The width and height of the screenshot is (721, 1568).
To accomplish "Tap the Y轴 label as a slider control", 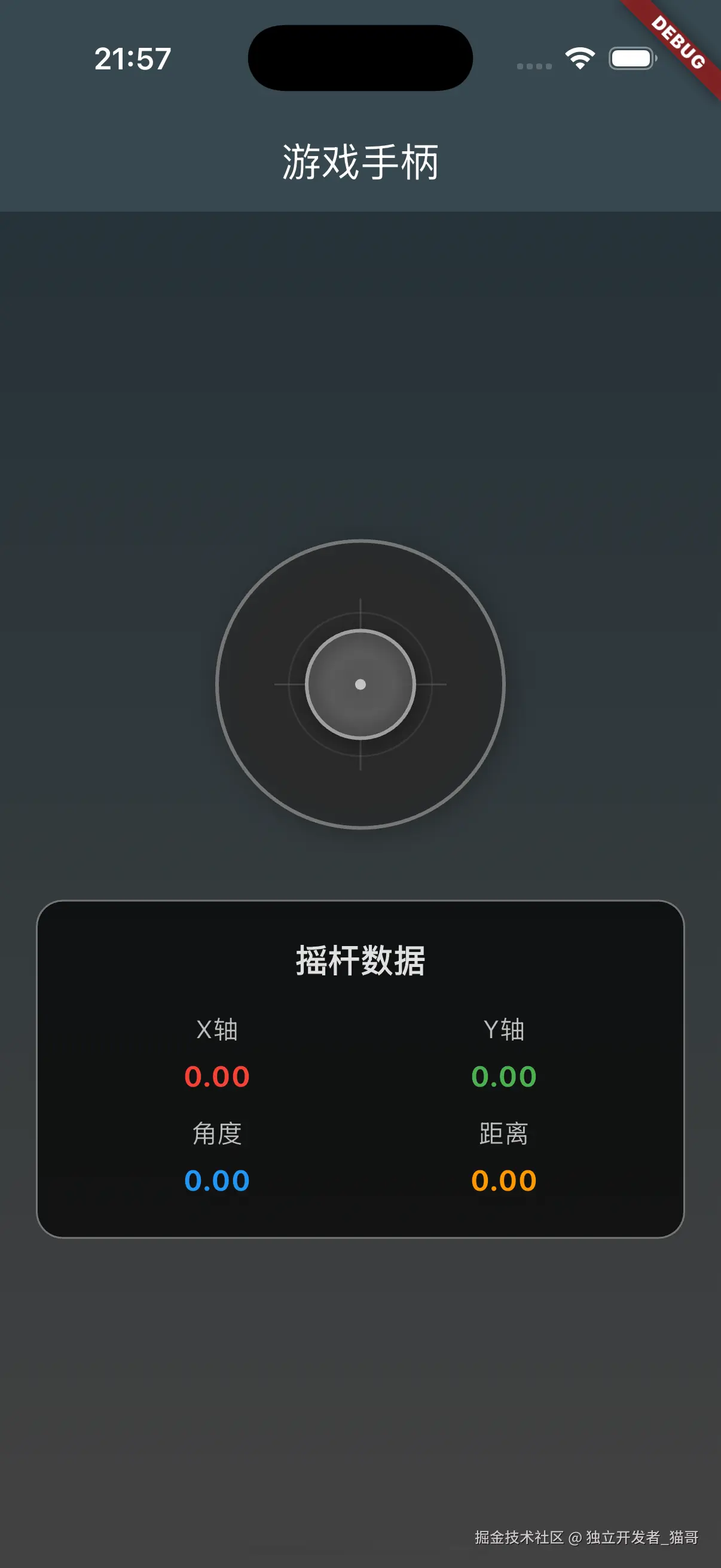I will coord(503,1029).
